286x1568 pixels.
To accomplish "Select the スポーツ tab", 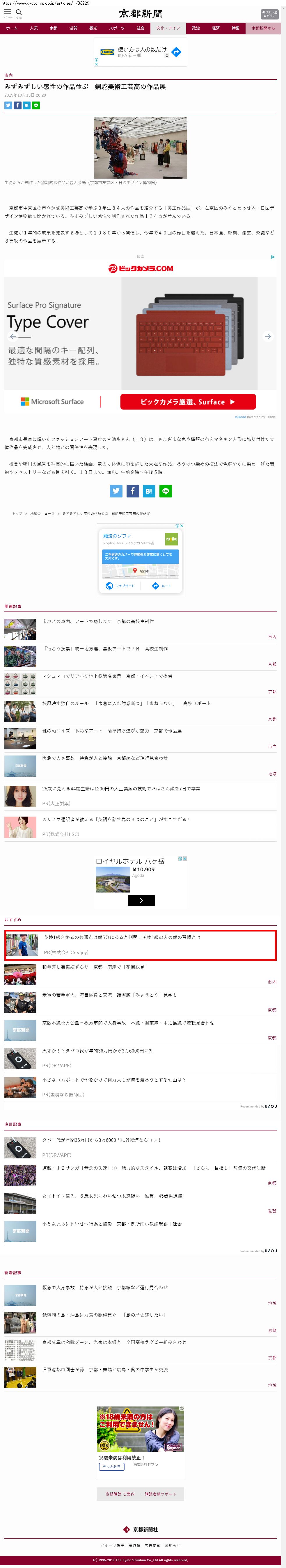I will [116, 28].
